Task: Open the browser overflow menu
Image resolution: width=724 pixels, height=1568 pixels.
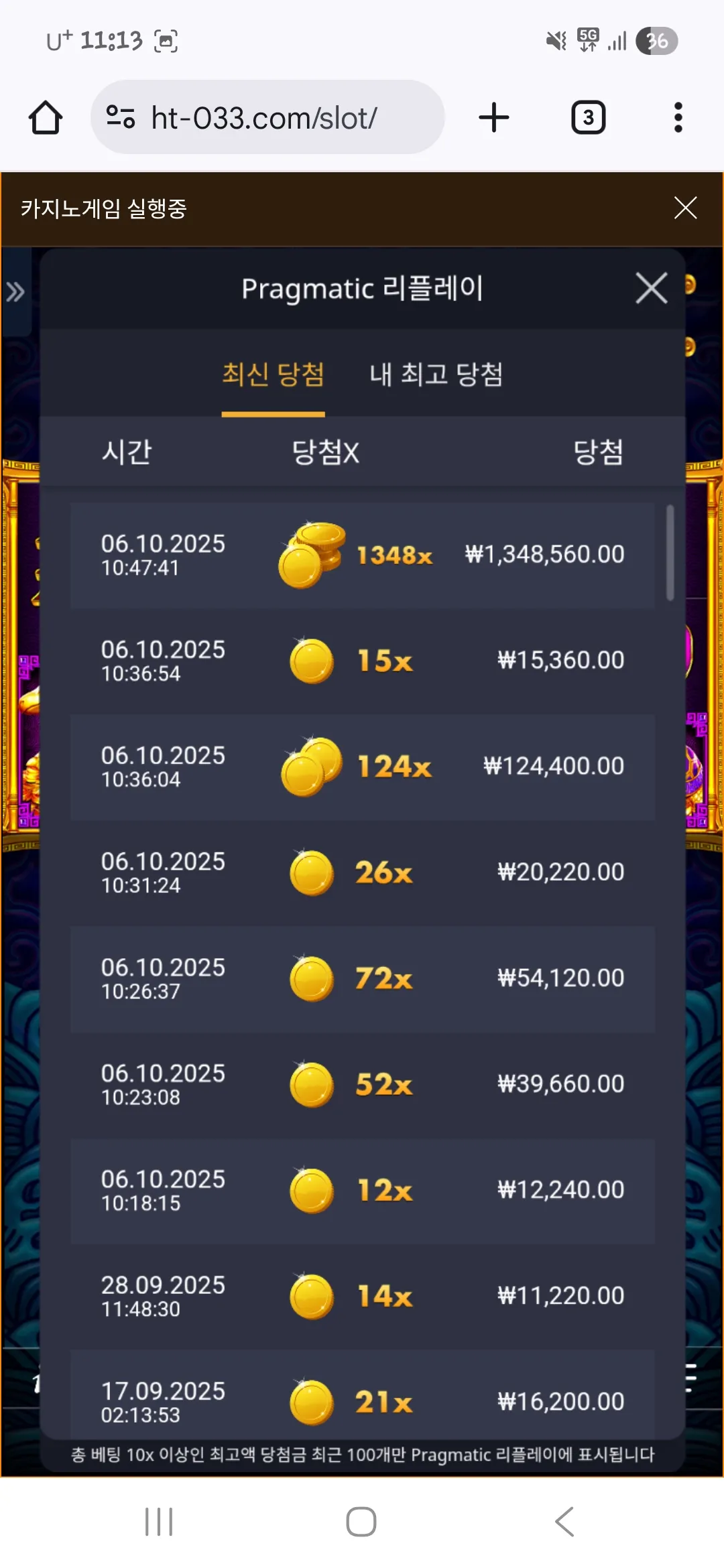Action: [x=678, y=118]
